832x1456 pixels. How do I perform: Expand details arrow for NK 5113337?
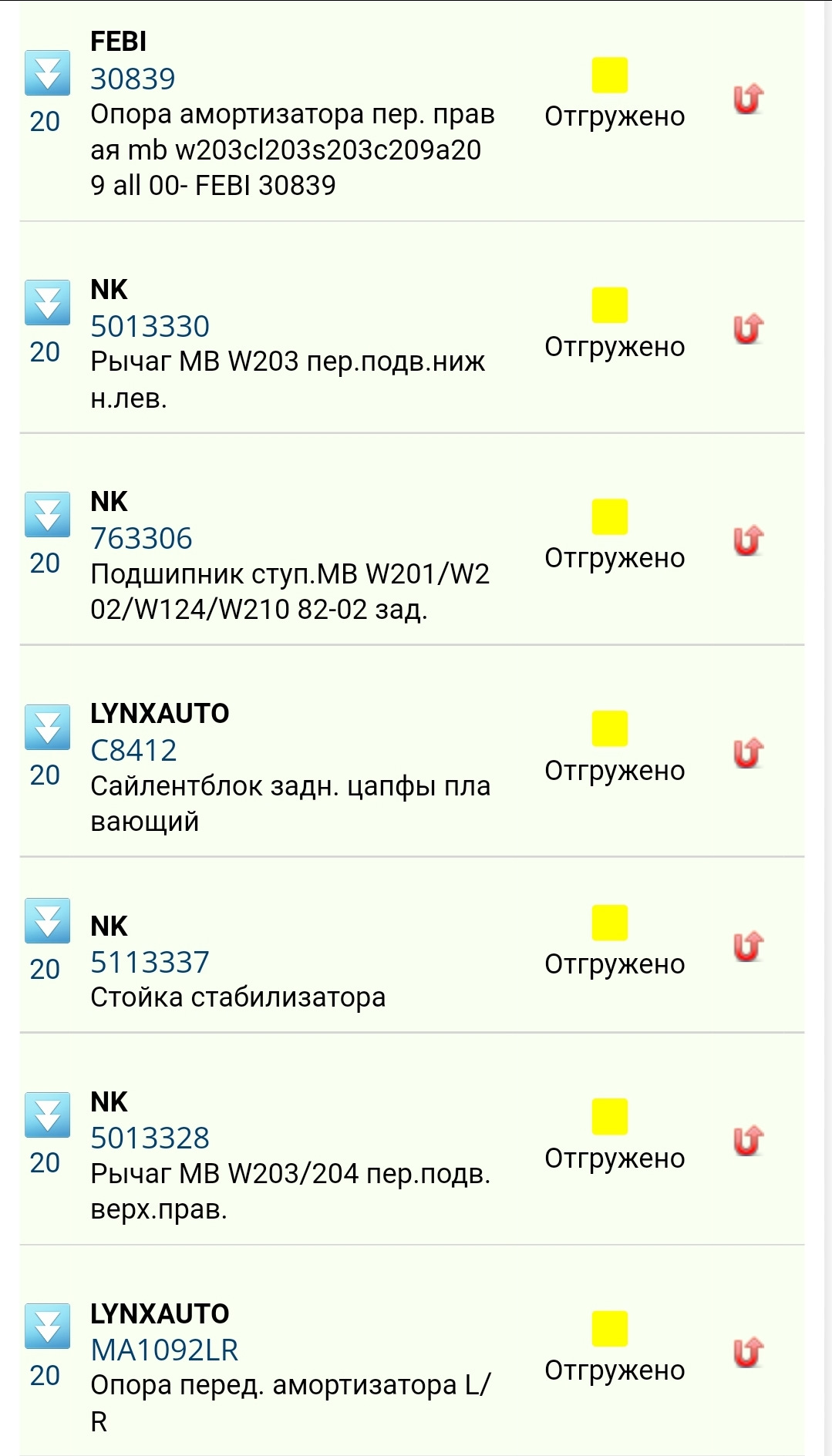(47, 920)
